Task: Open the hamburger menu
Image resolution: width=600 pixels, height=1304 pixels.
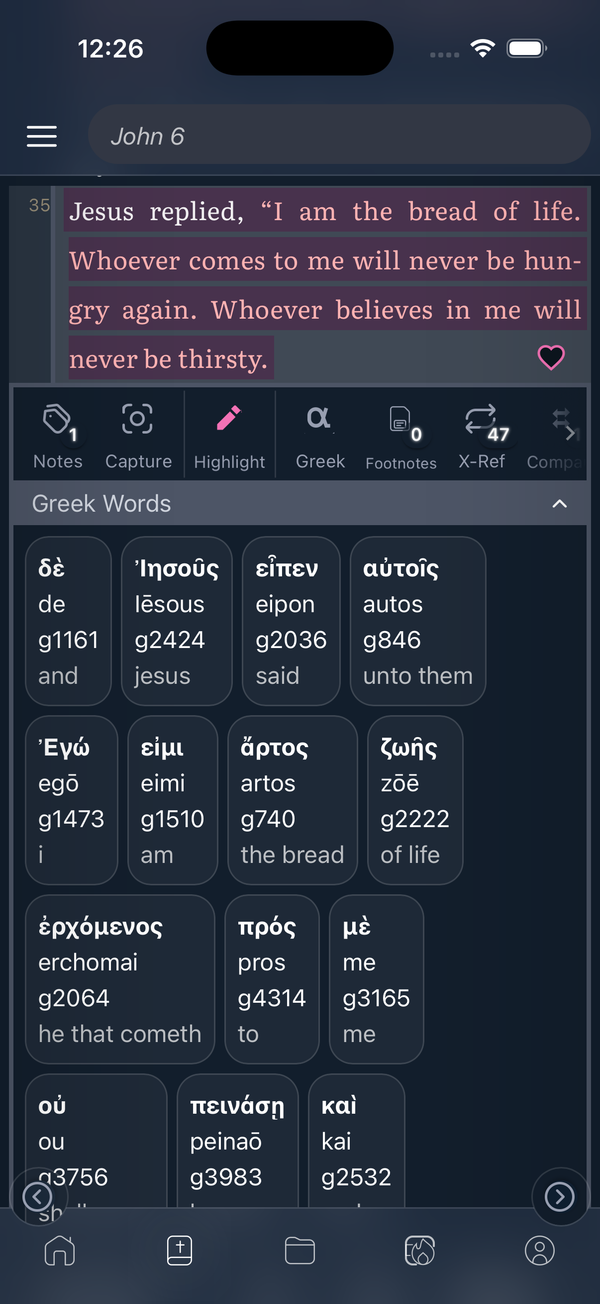Action: point(42,136)
